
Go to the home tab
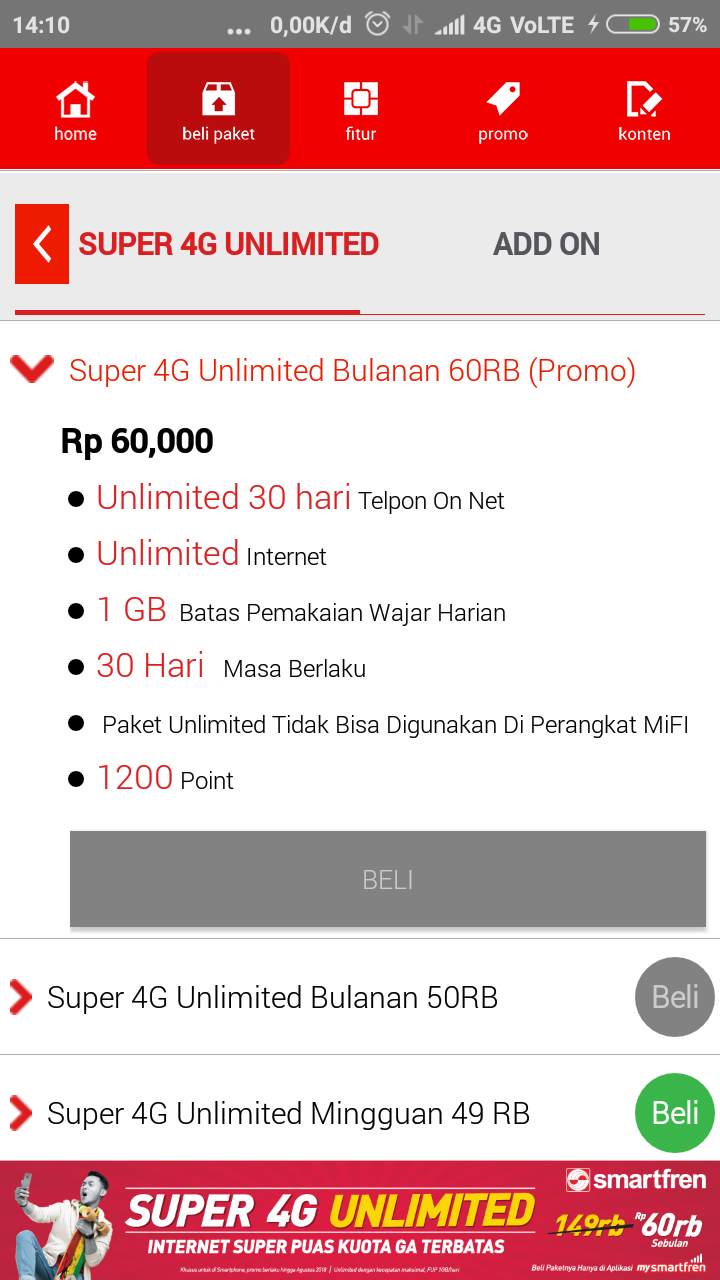click(x=75, y=110)
